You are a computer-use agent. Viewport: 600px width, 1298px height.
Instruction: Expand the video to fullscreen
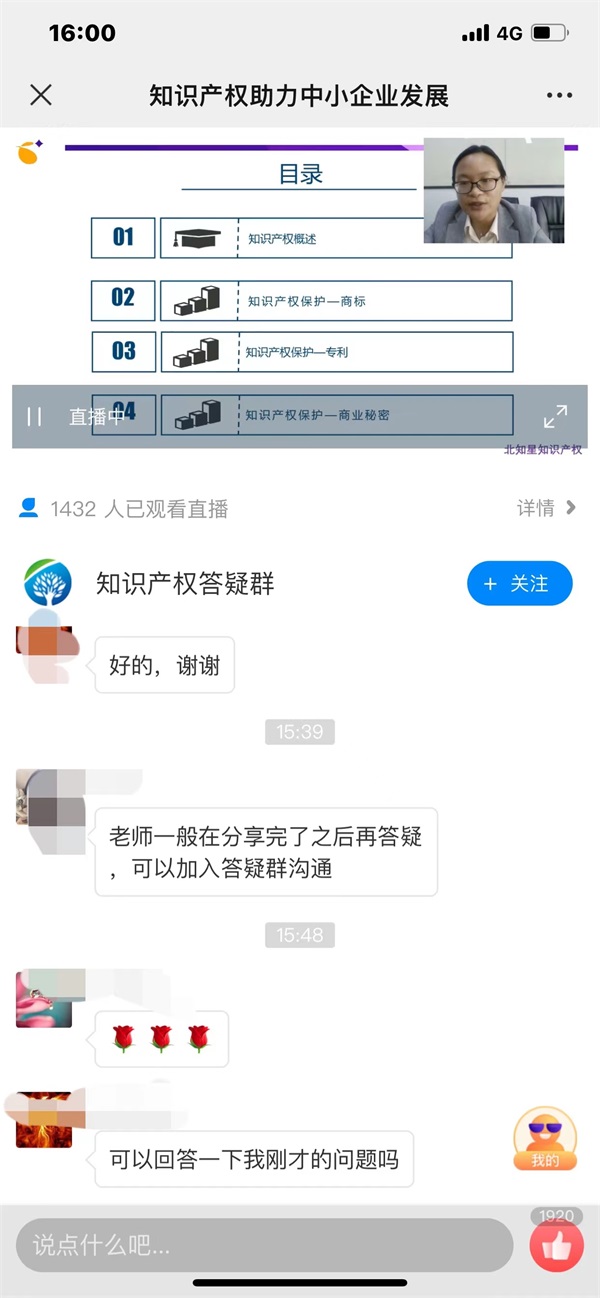(555, 417)
